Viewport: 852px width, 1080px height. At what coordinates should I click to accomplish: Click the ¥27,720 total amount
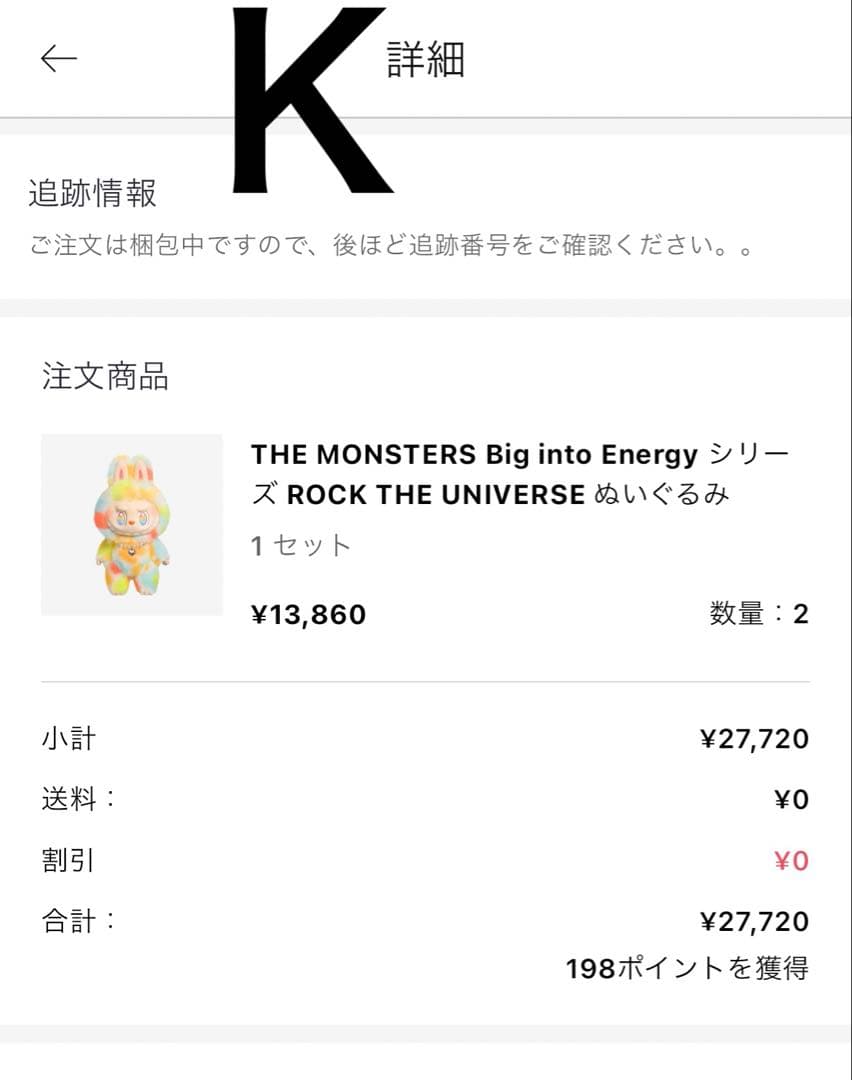pyautogui.click(x=757, y=920)
